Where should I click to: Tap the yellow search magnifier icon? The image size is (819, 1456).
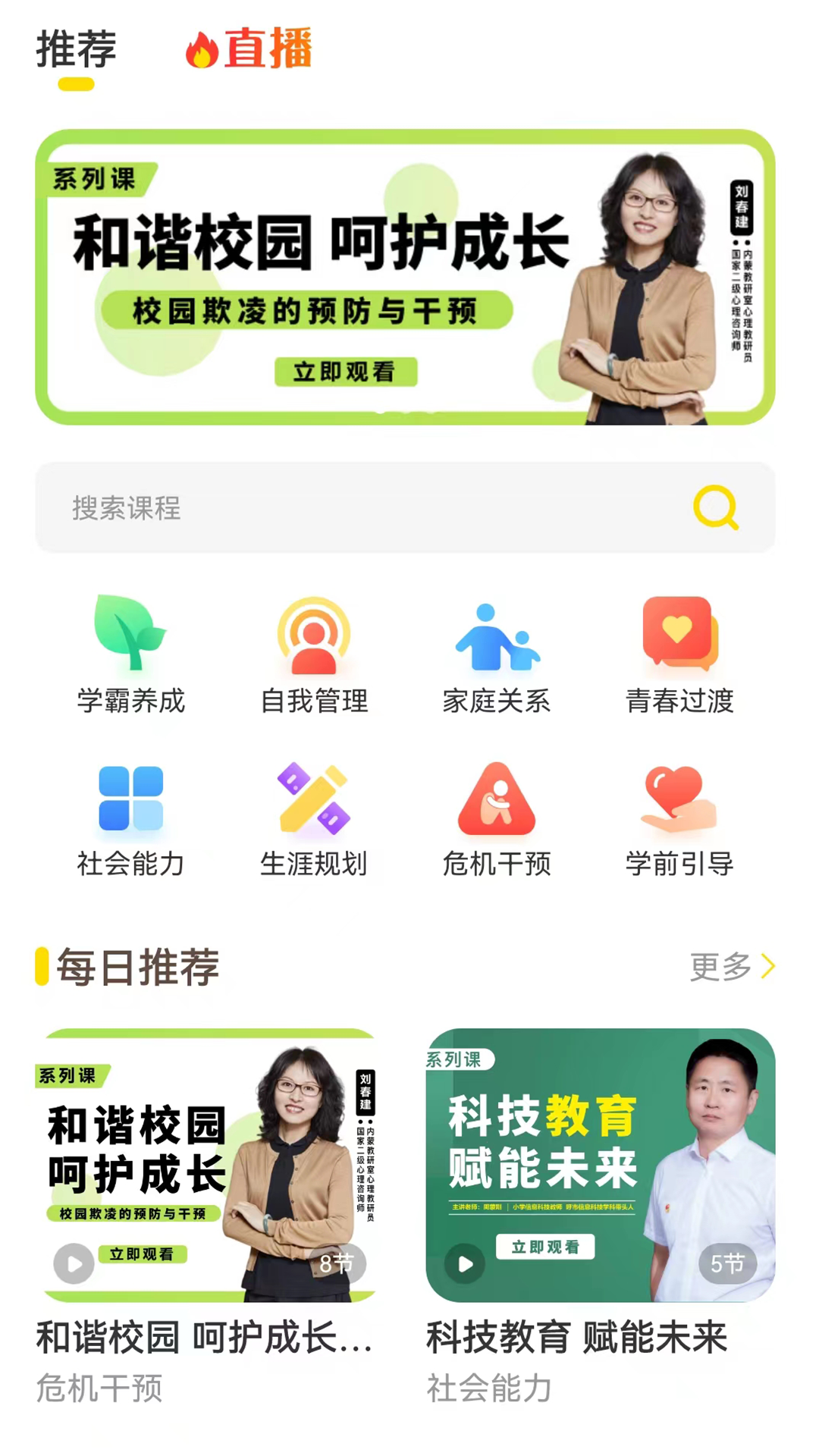click(x=716, y=507)
